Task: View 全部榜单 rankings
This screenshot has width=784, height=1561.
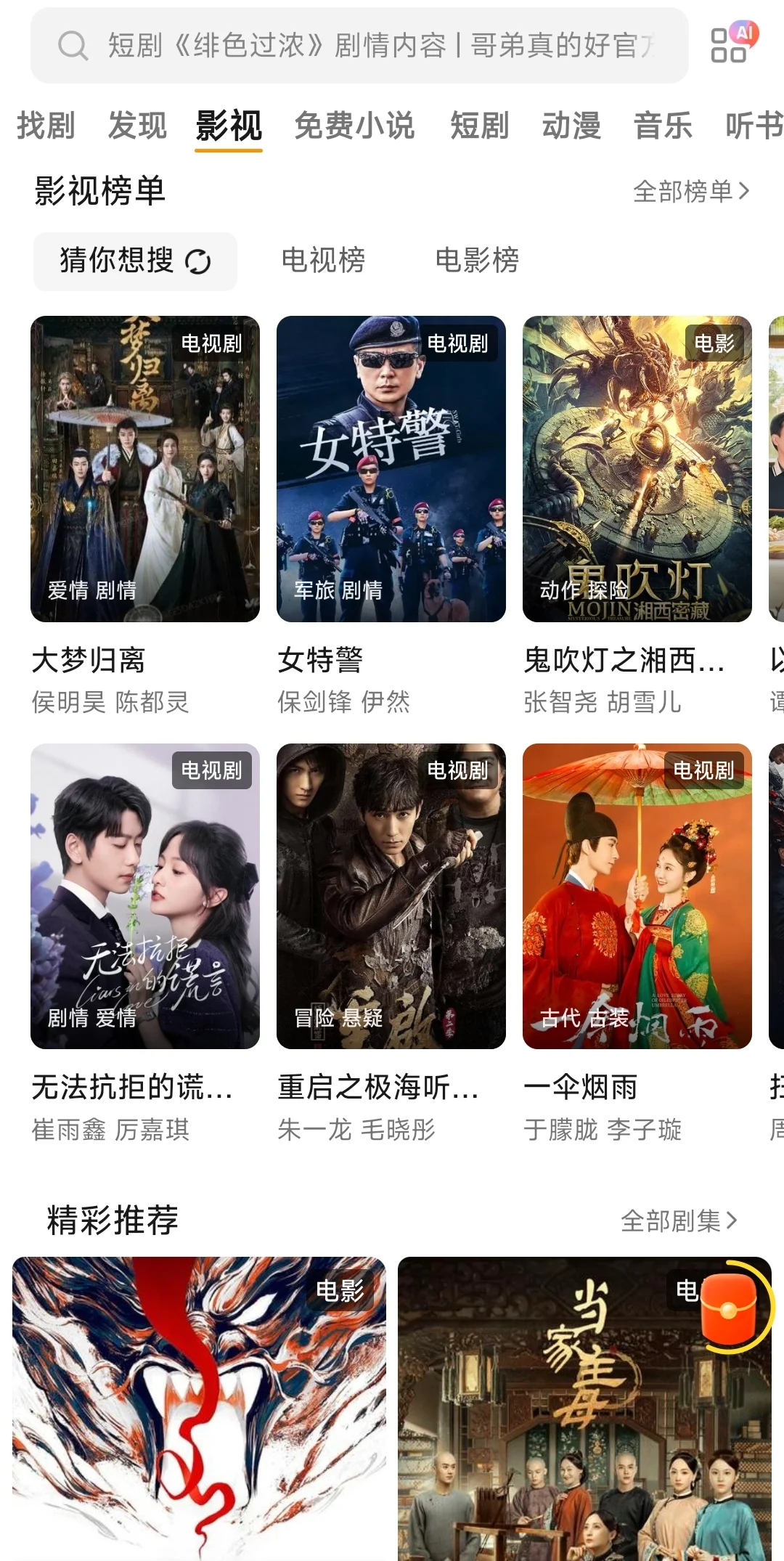Action: click(690, 192)
